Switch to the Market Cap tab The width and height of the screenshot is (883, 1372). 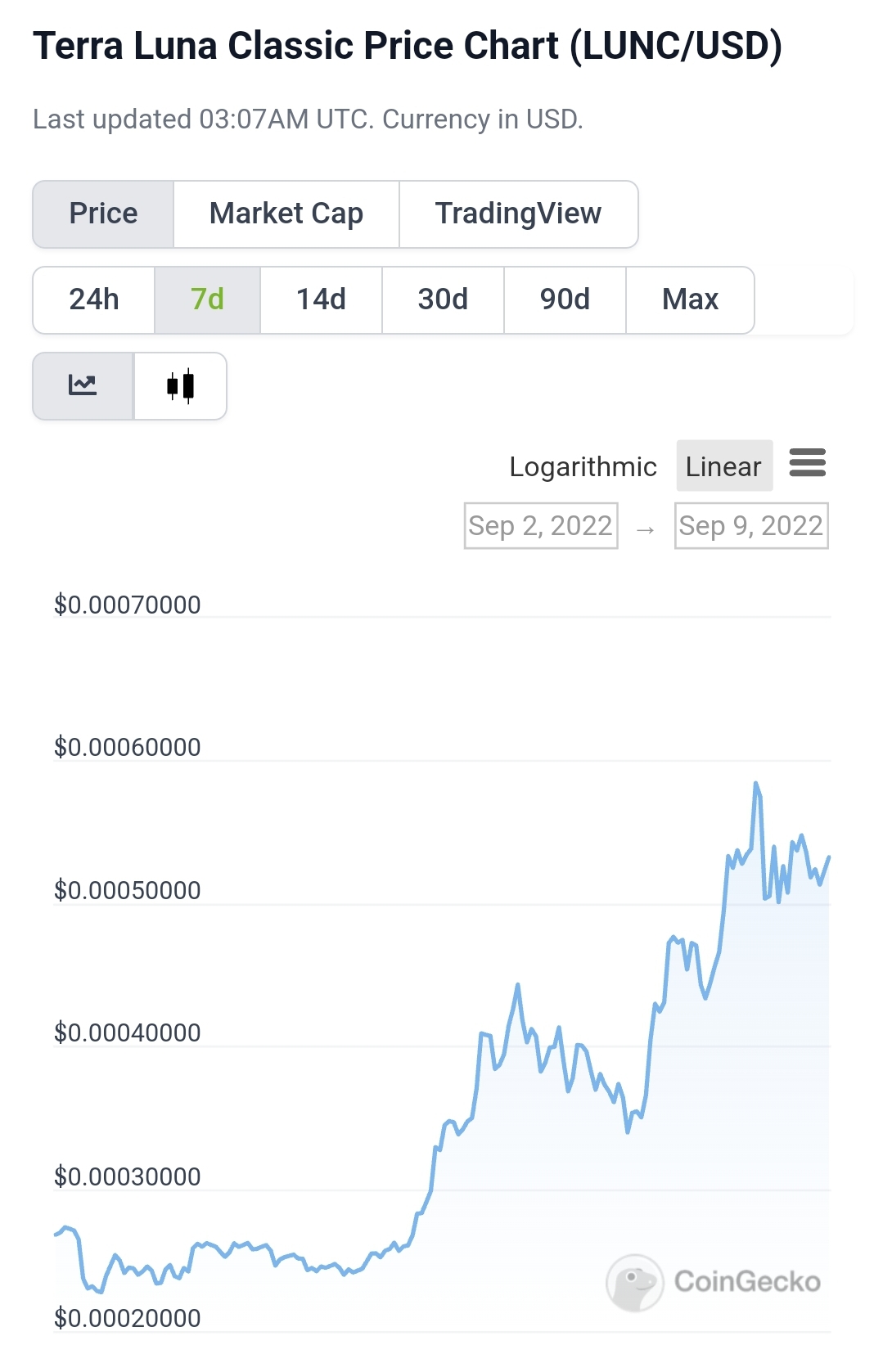coord(286,214)
